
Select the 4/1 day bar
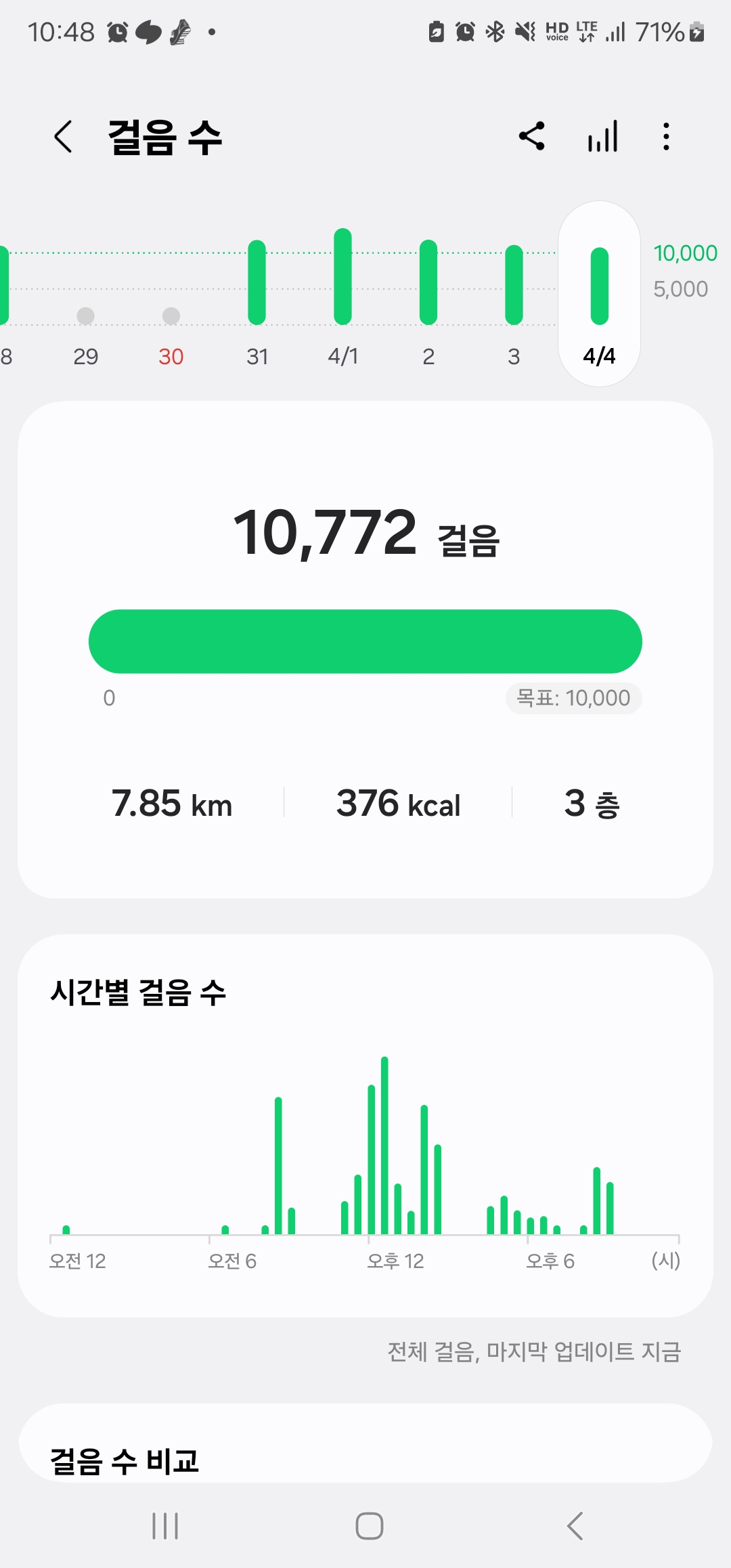[x=343, y=278]
